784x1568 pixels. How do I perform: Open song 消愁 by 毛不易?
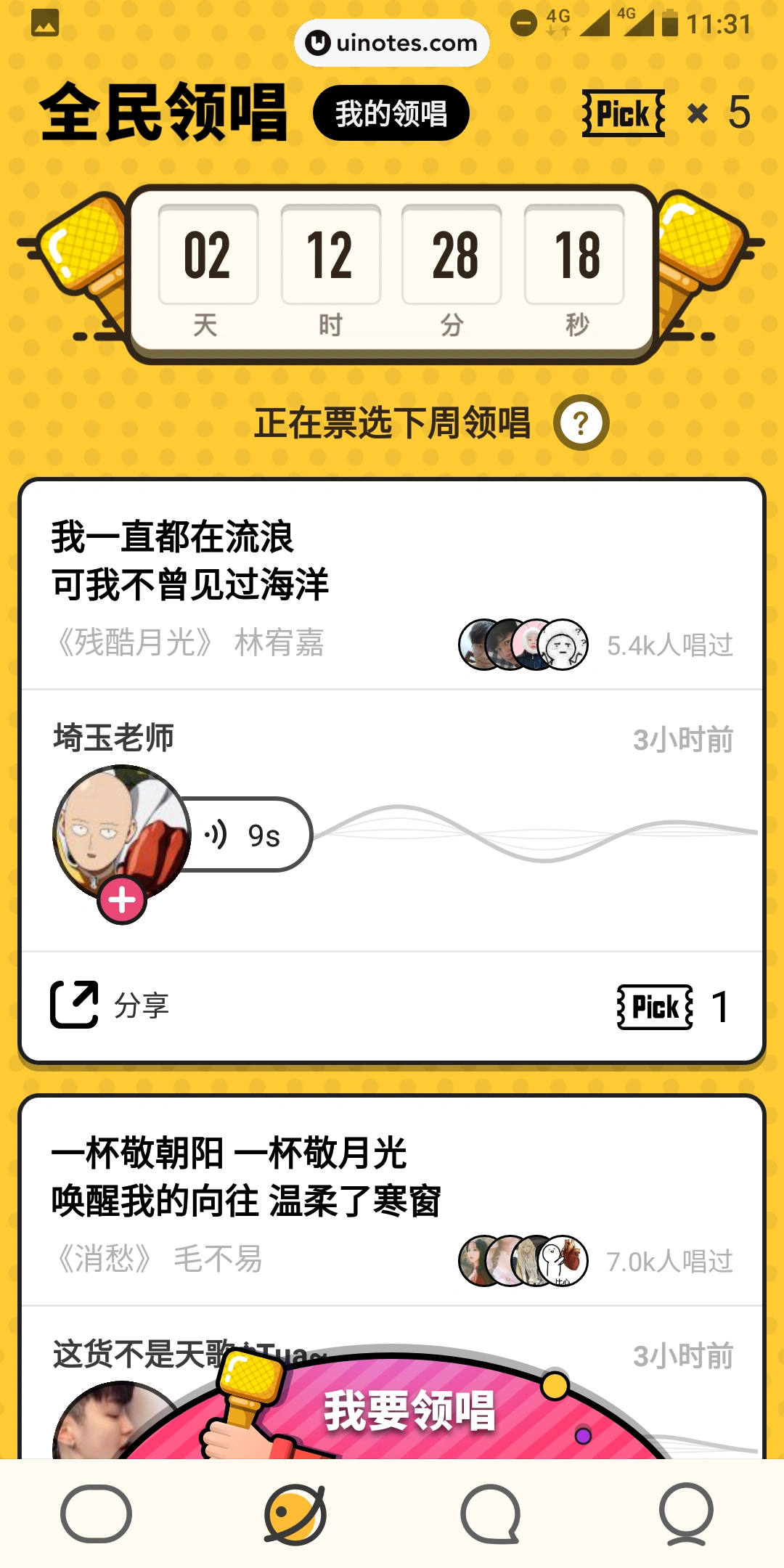[160, 1259]
